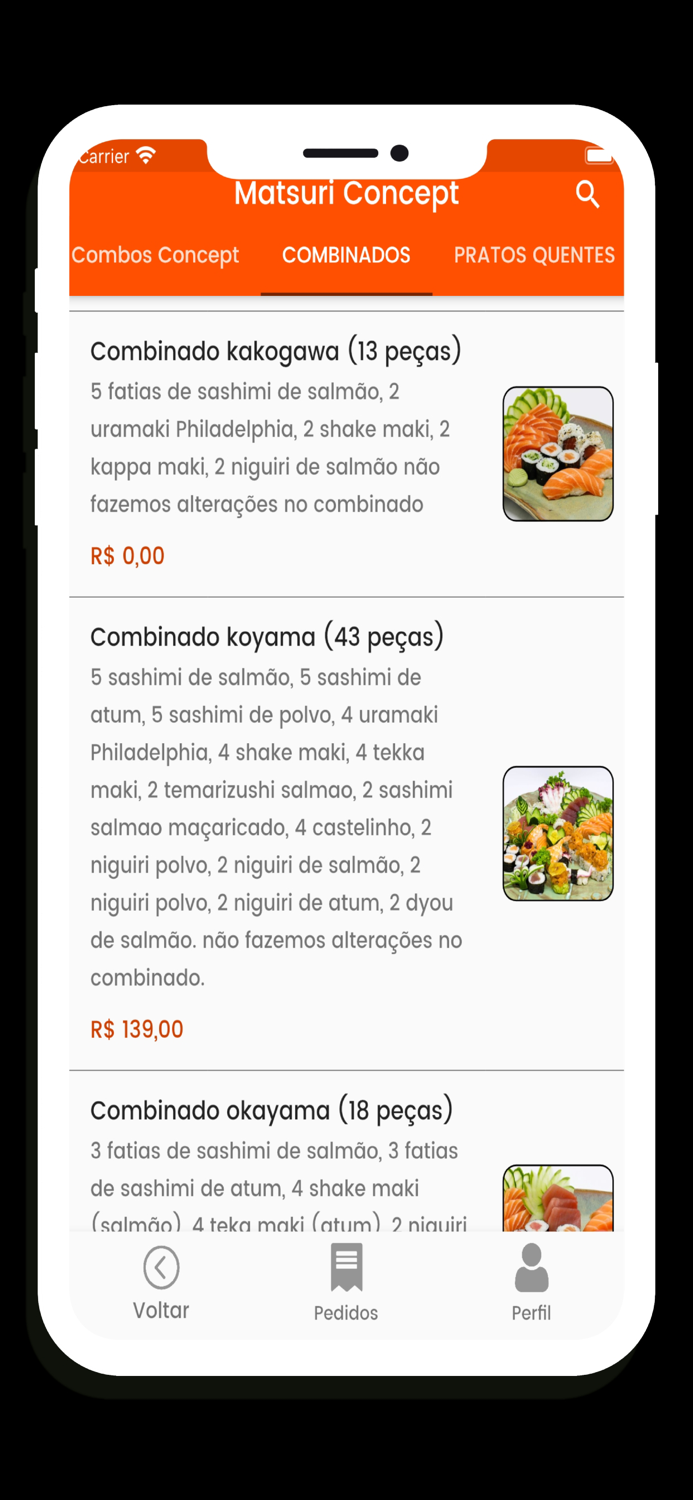
Task: Select the COMBINADOS tab
Action: pyautogui.click(x=346, y=255)
